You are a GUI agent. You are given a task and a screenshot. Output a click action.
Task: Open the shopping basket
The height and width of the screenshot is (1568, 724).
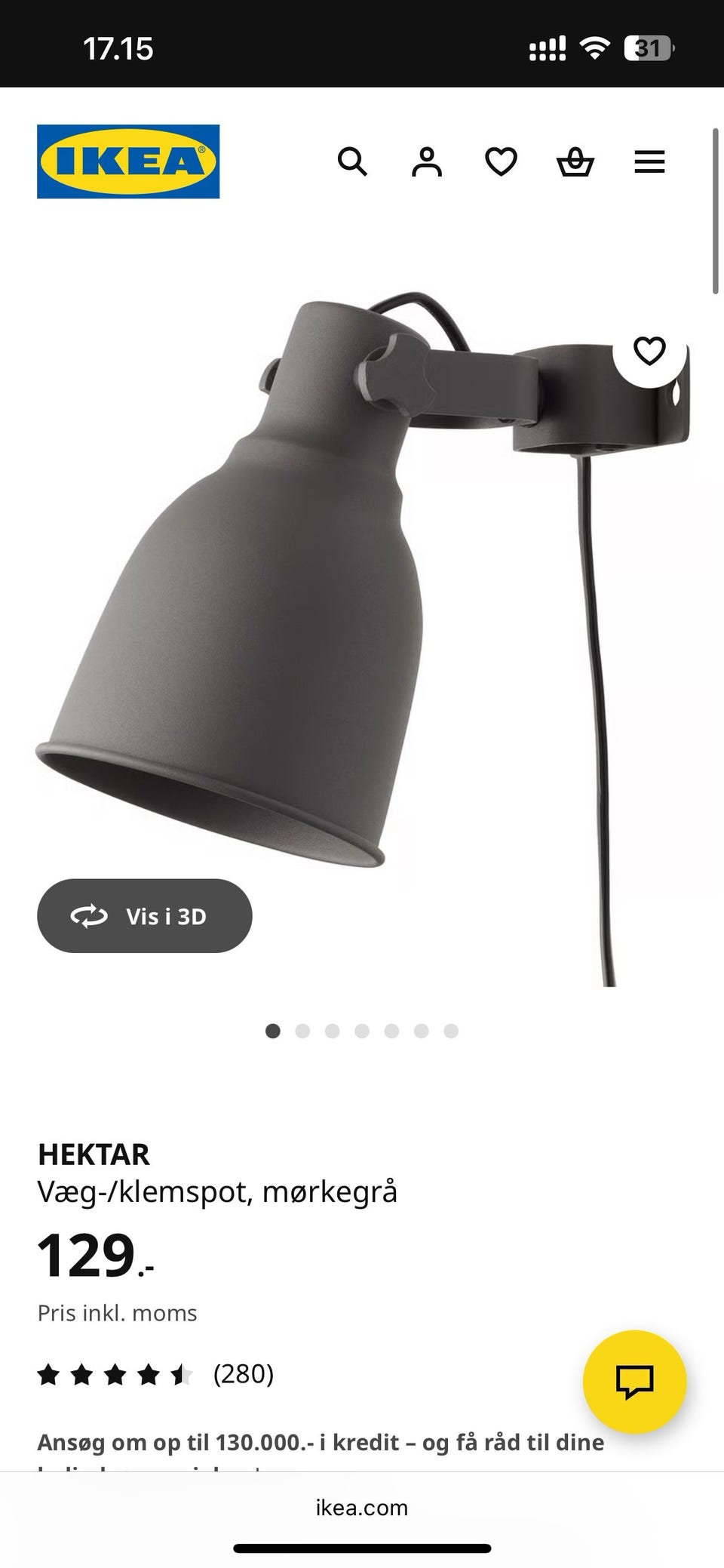575,161
